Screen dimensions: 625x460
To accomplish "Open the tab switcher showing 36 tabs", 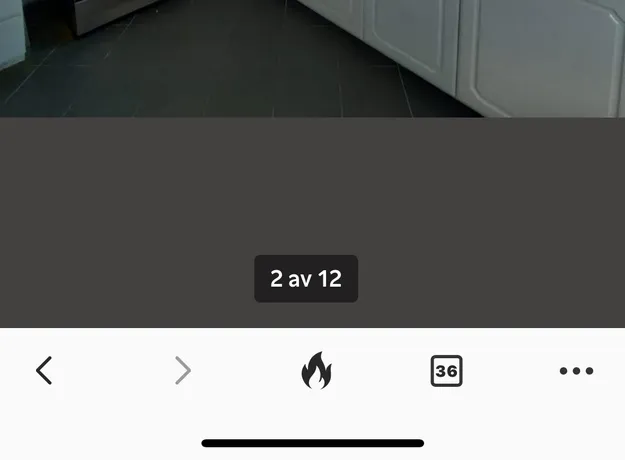I will [446, 371].
